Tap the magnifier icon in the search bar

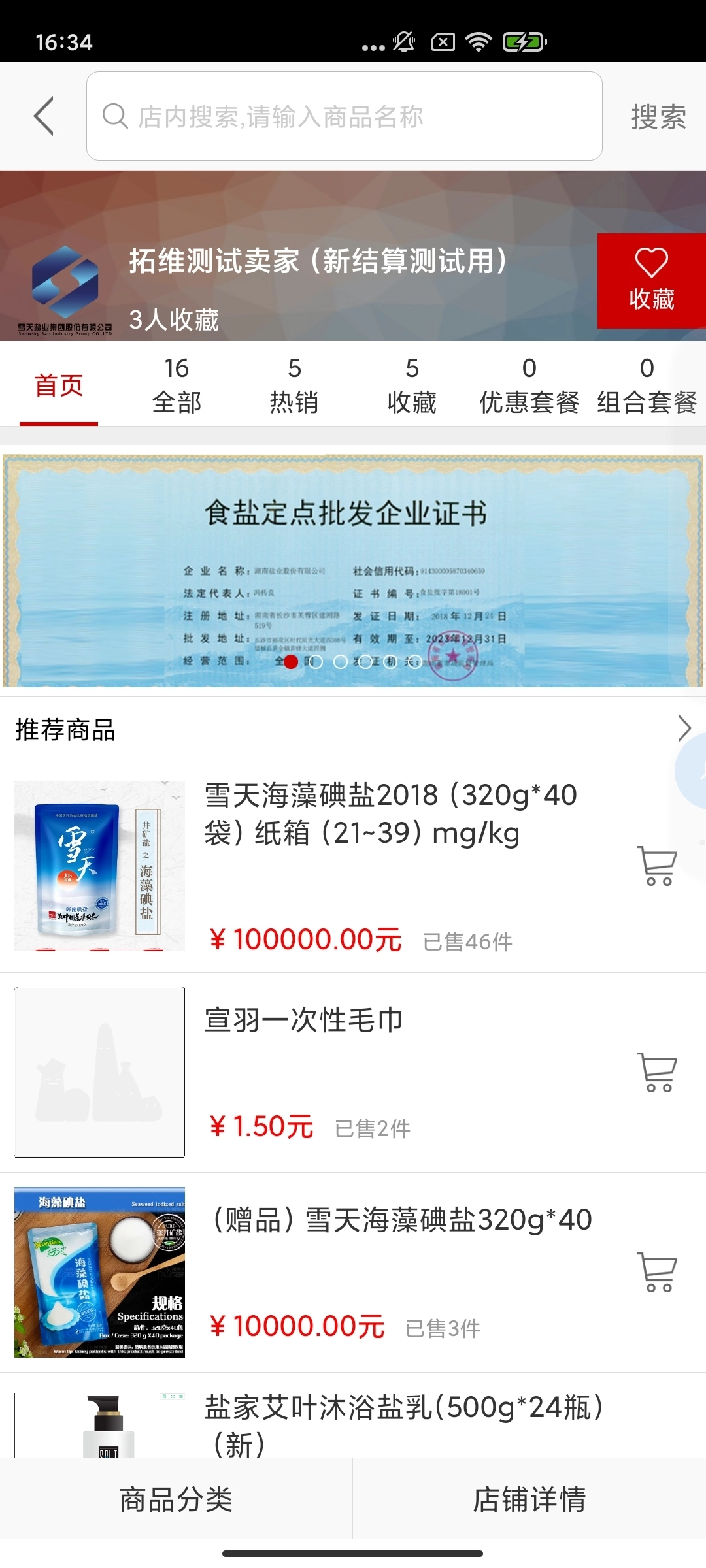[116, 116]
